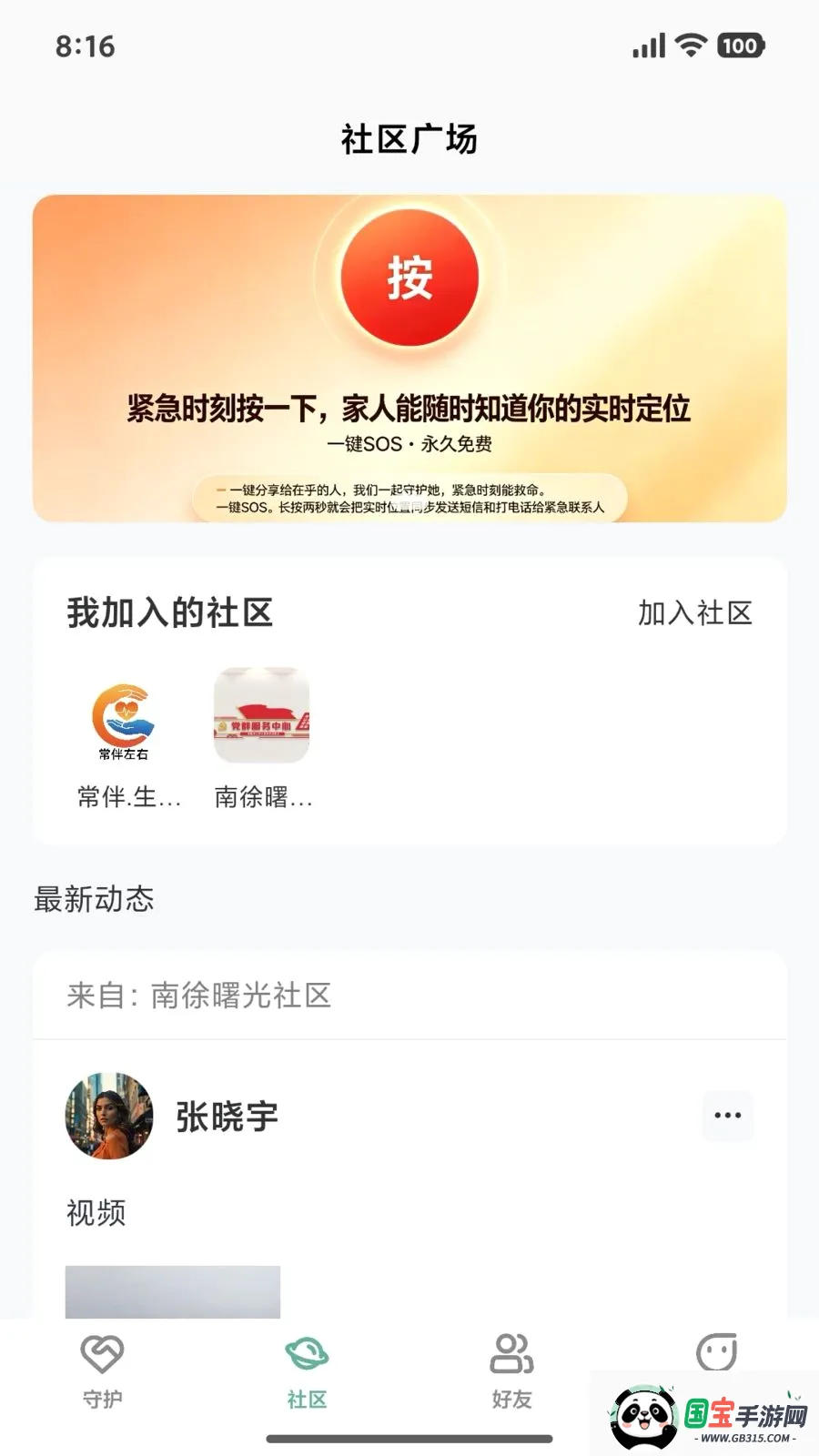Open 加入社区 to join a community

pos(695,613)
